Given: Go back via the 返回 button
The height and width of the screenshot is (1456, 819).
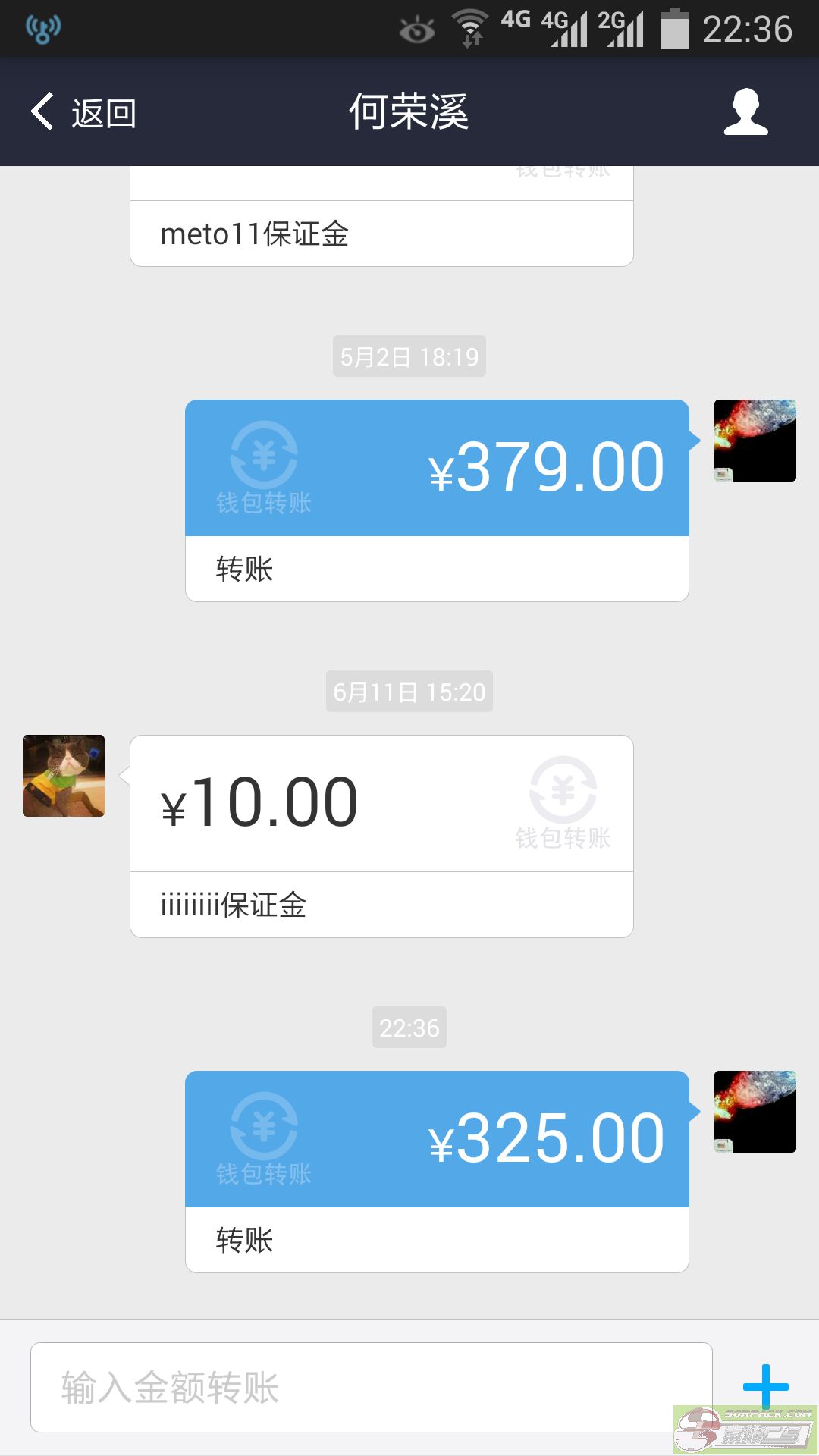Looking at the screenshot, I should (x=83, y=112).
